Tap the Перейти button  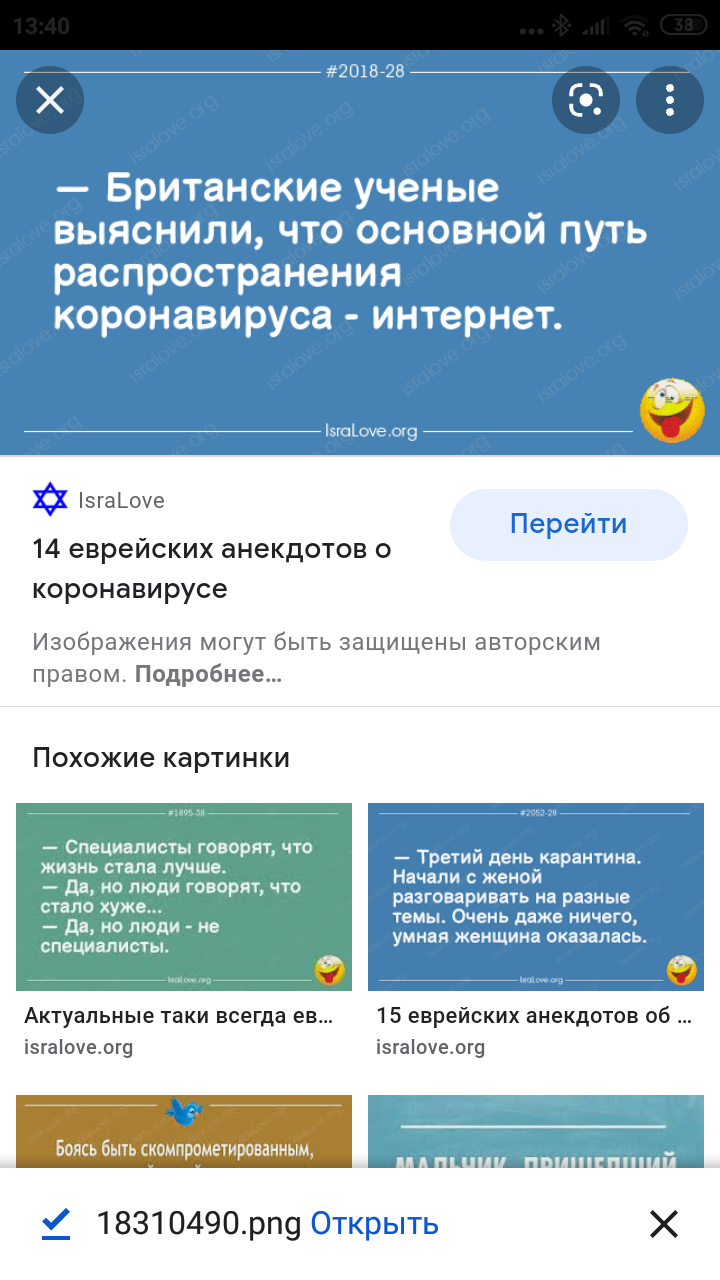pos(568,524)
